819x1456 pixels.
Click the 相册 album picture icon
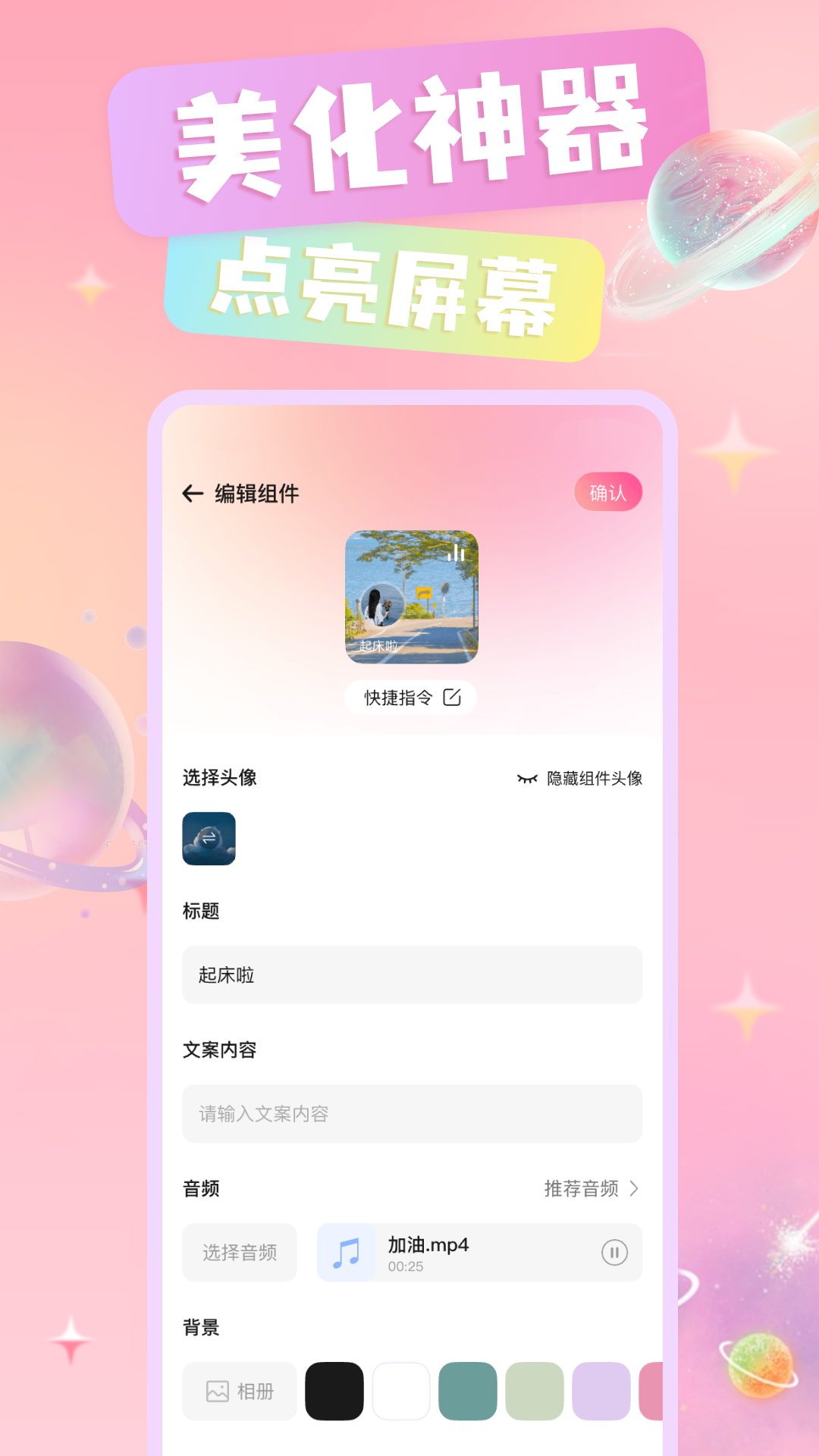pyautogui.click(x=216, y=1391)
